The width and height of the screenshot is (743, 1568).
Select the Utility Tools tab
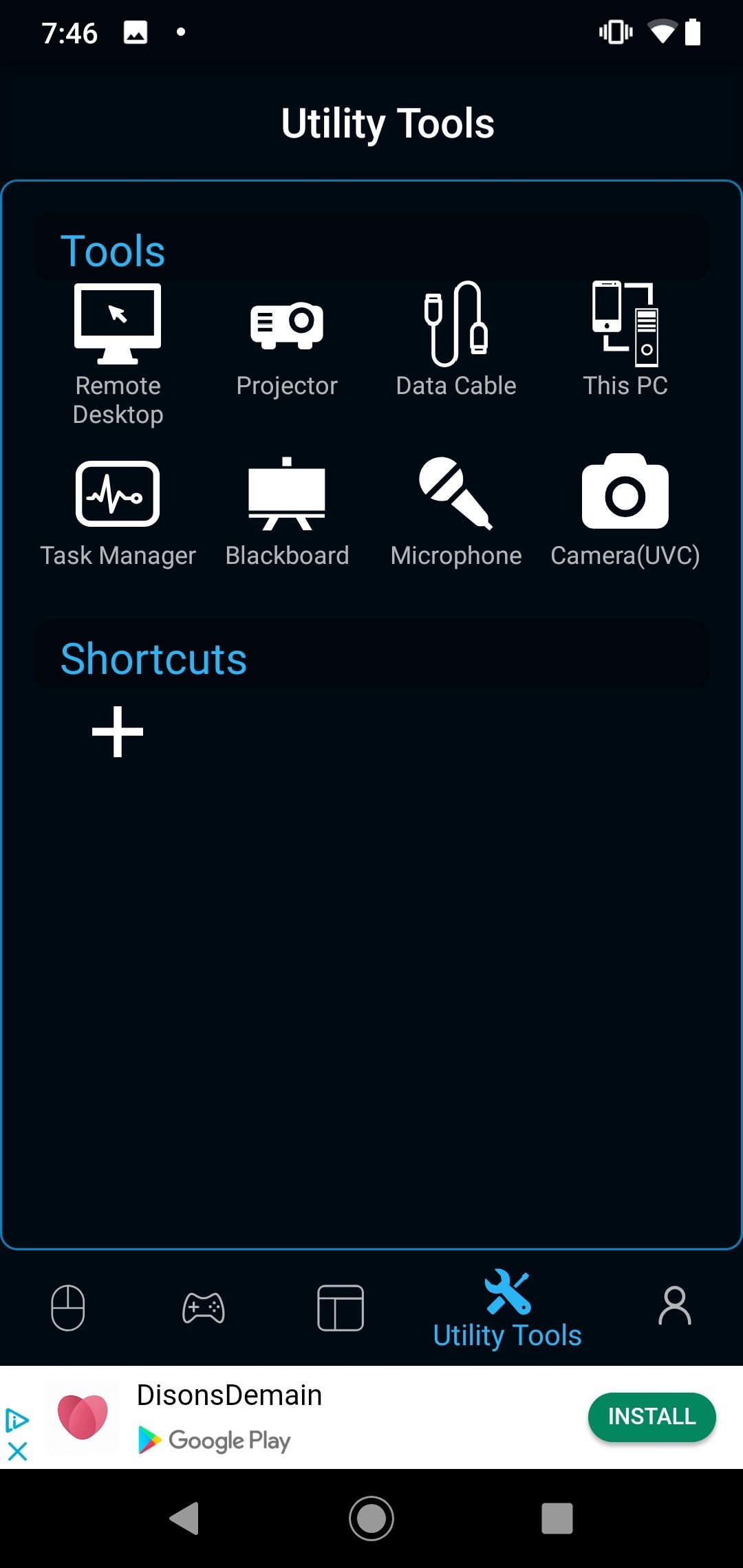pos(507,1309)
